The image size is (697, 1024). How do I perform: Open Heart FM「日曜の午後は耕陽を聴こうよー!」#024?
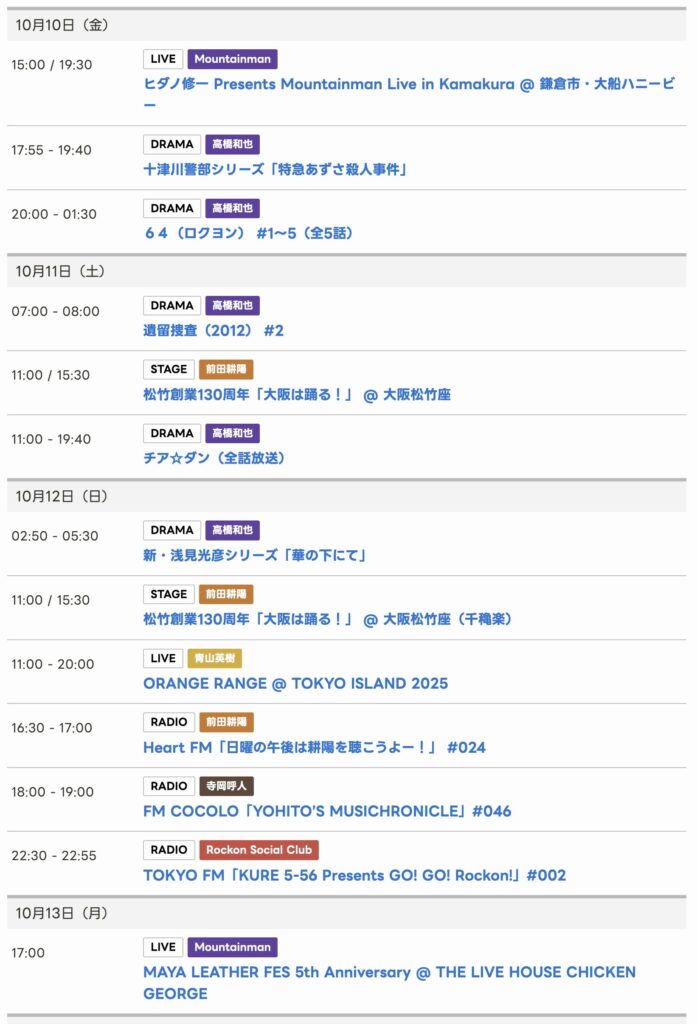click(x=314, y=747)
